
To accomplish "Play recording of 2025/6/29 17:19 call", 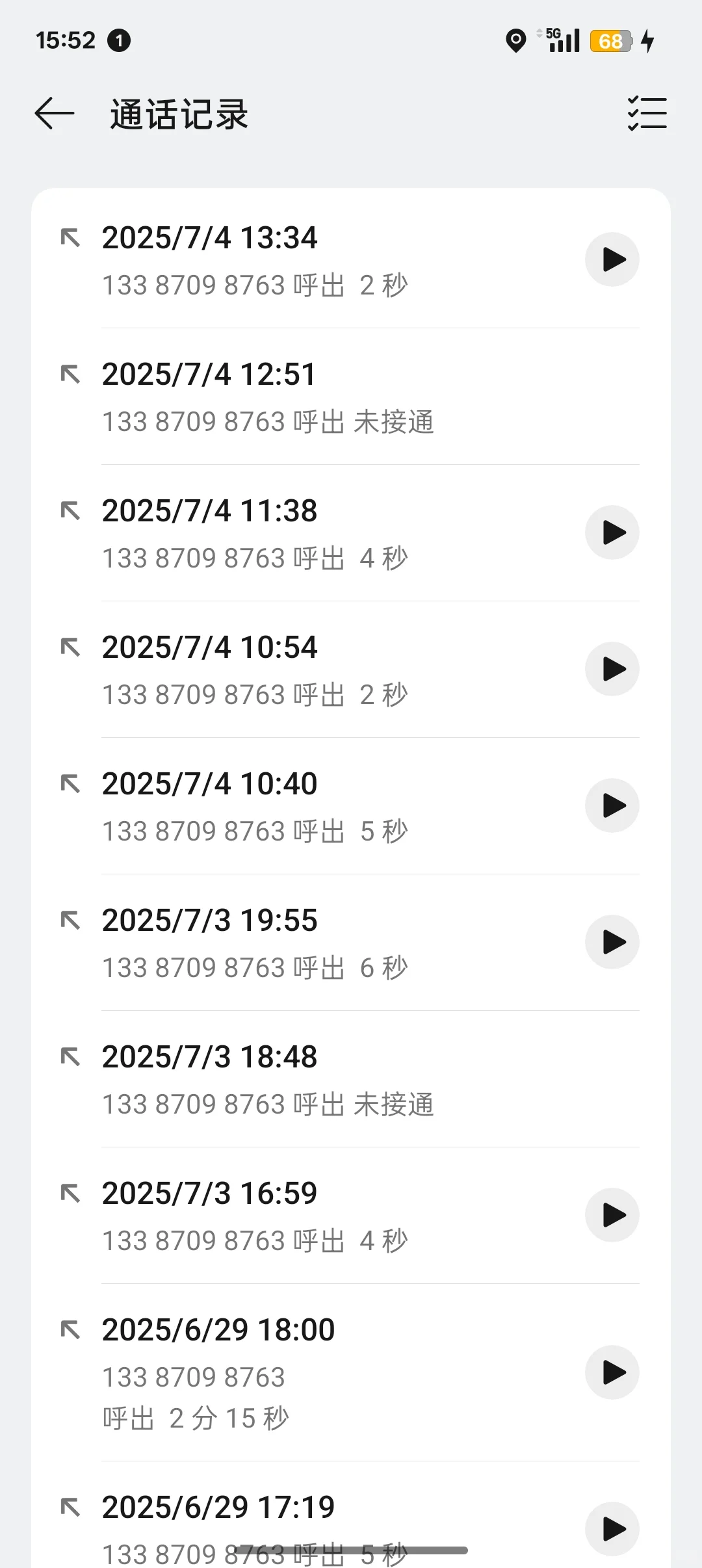I will click(612, 1529).
